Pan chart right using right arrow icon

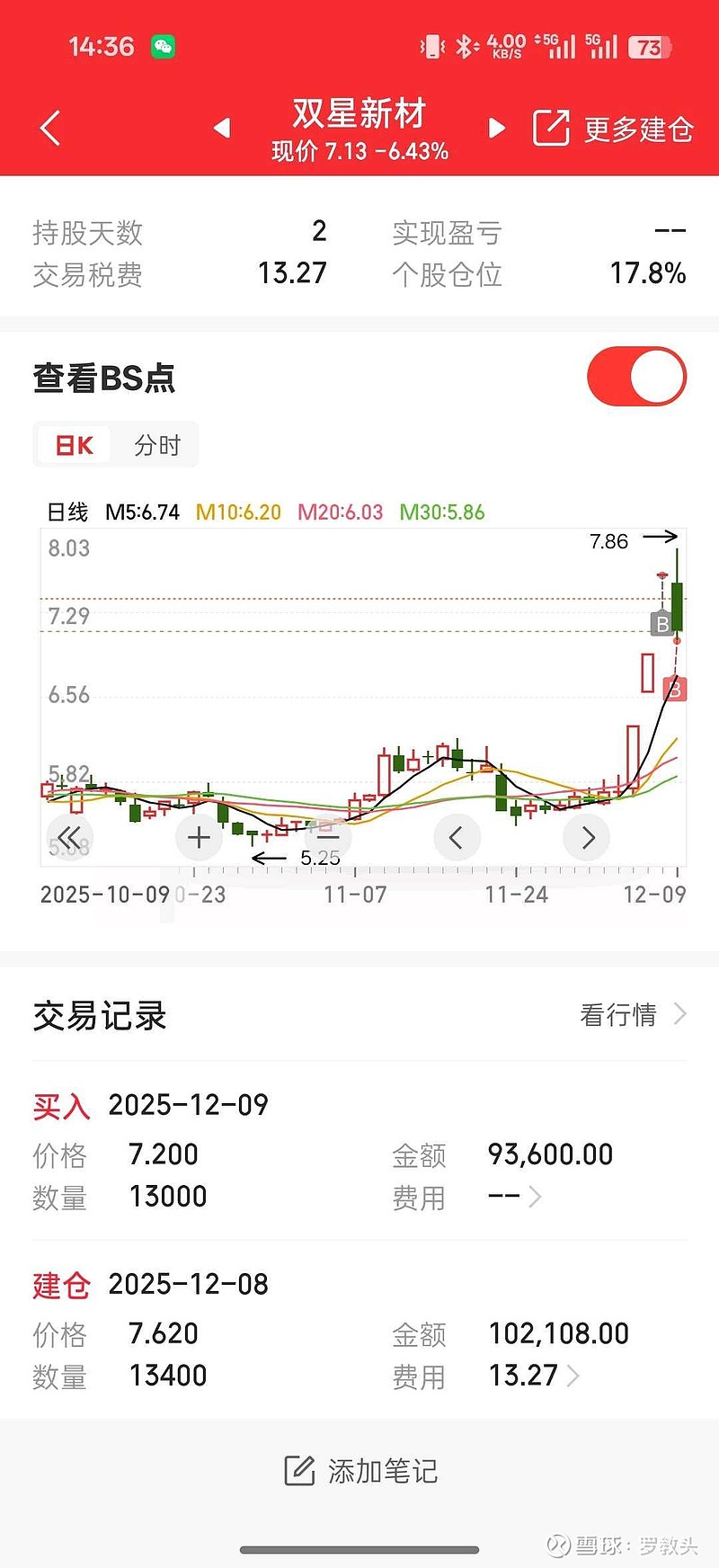pyautogui.click(x=587, y=837)
